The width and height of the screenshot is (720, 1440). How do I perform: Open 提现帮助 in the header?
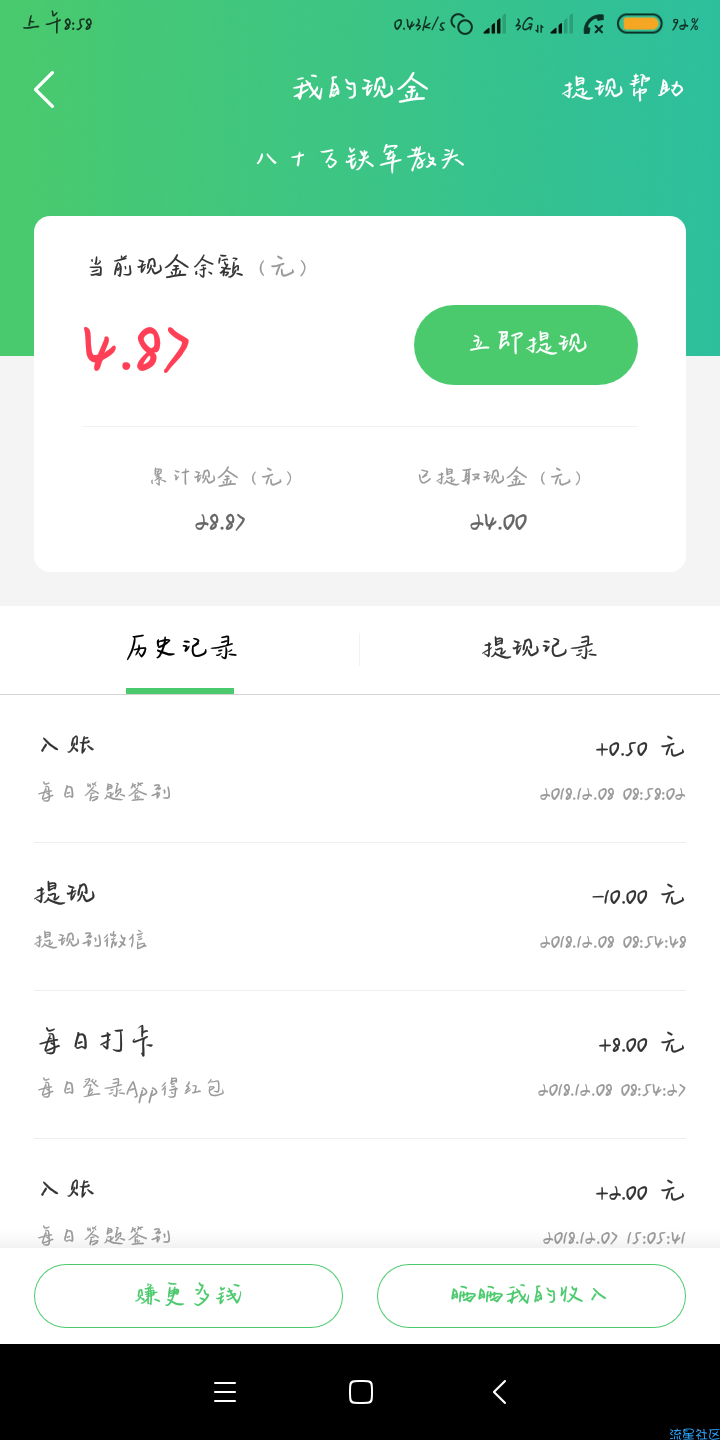pos(623,88)
